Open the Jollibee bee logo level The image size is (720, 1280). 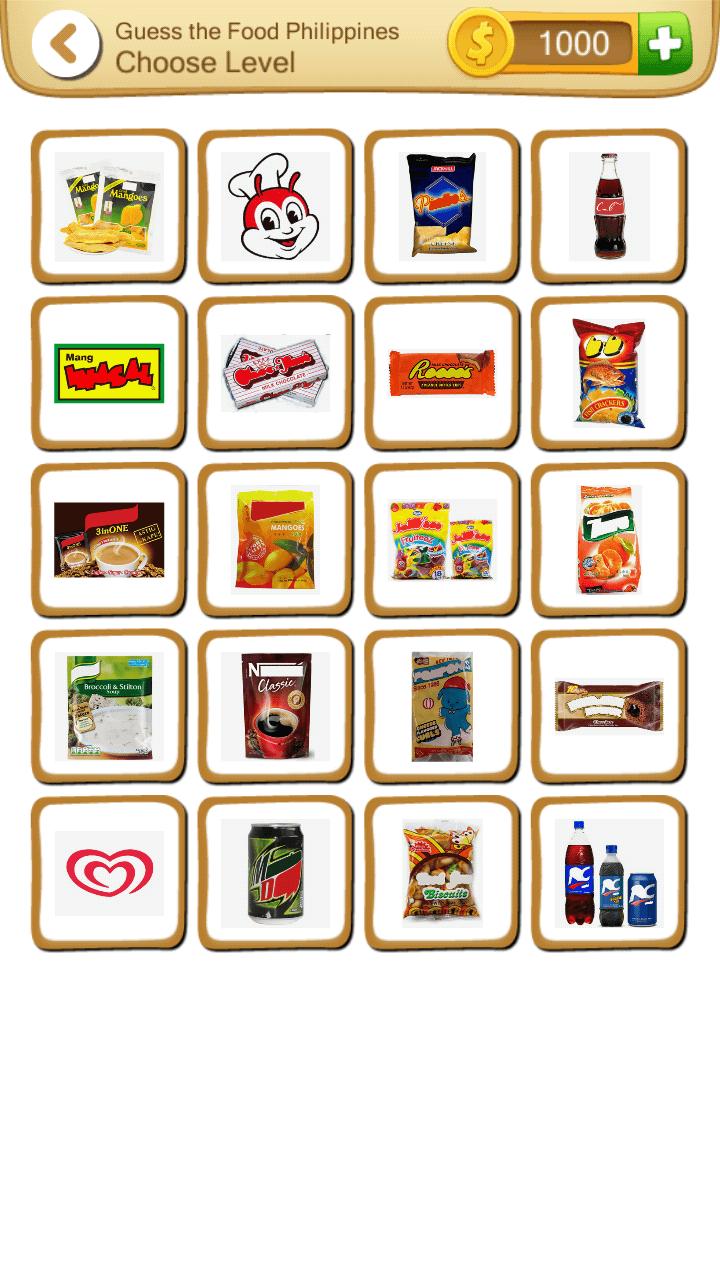tap(274, 207)
